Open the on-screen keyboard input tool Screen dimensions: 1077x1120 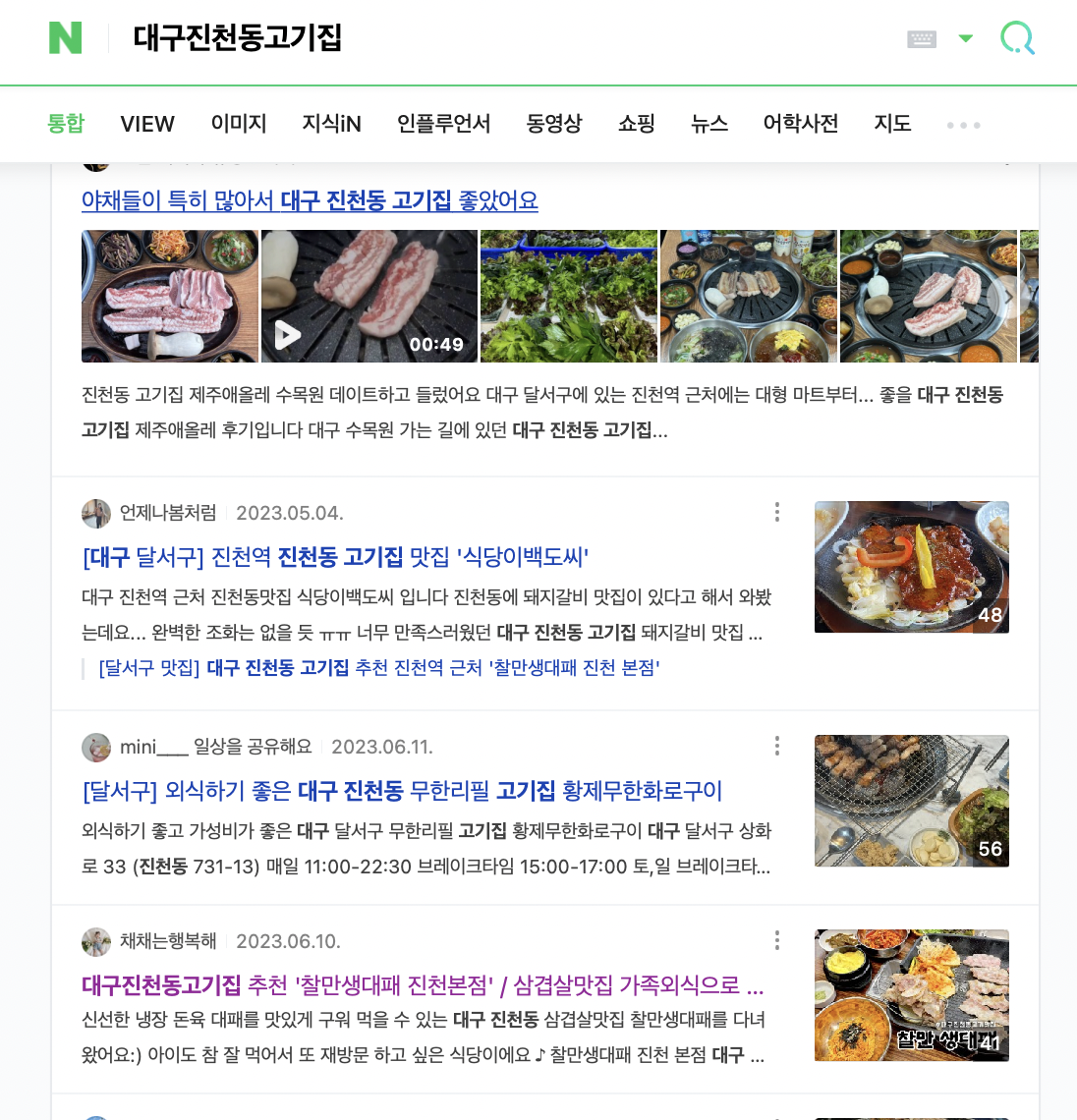[x=921, y=39]
